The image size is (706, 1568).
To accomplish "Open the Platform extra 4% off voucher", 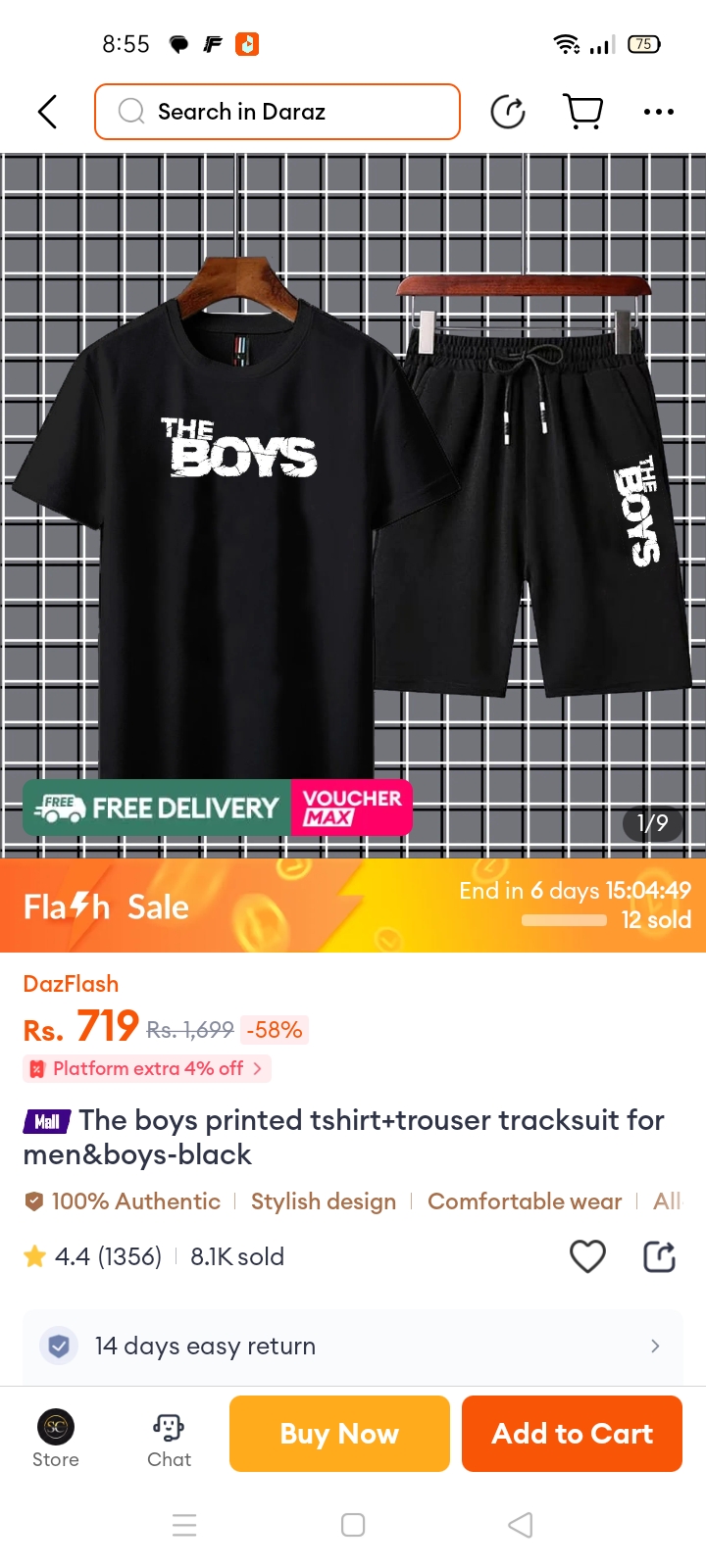I will (147, 1068).
